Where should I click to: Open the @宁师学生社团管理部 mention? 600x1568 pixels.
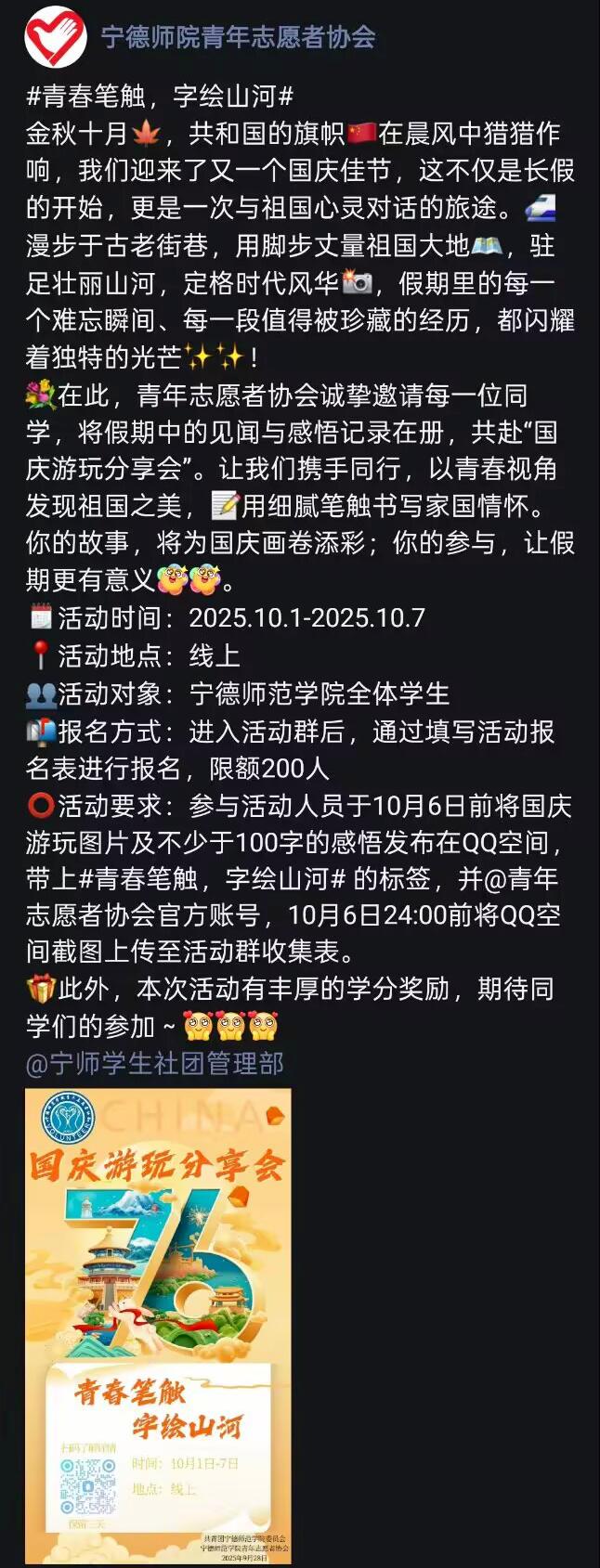click(x=155, y=1064)
